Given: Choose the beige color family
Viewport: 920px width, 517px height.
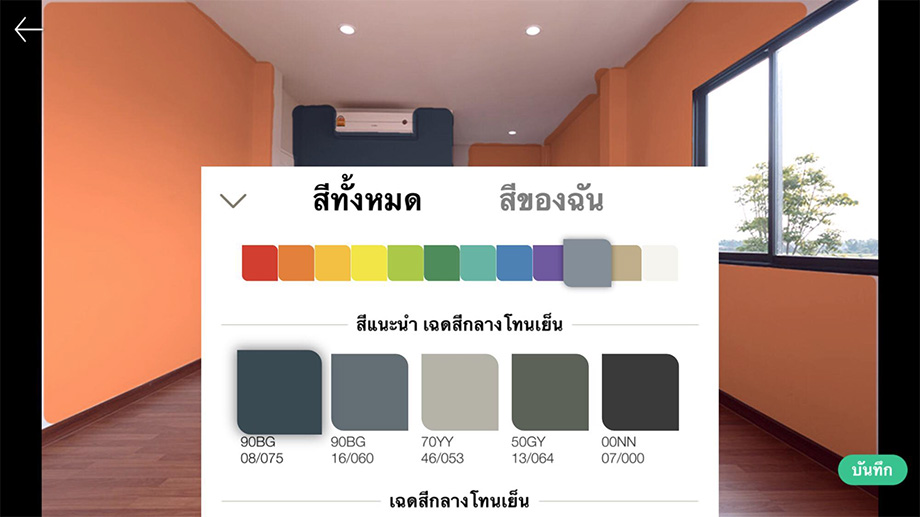Looking at the screenshot, I should click(x=626, y=263).
